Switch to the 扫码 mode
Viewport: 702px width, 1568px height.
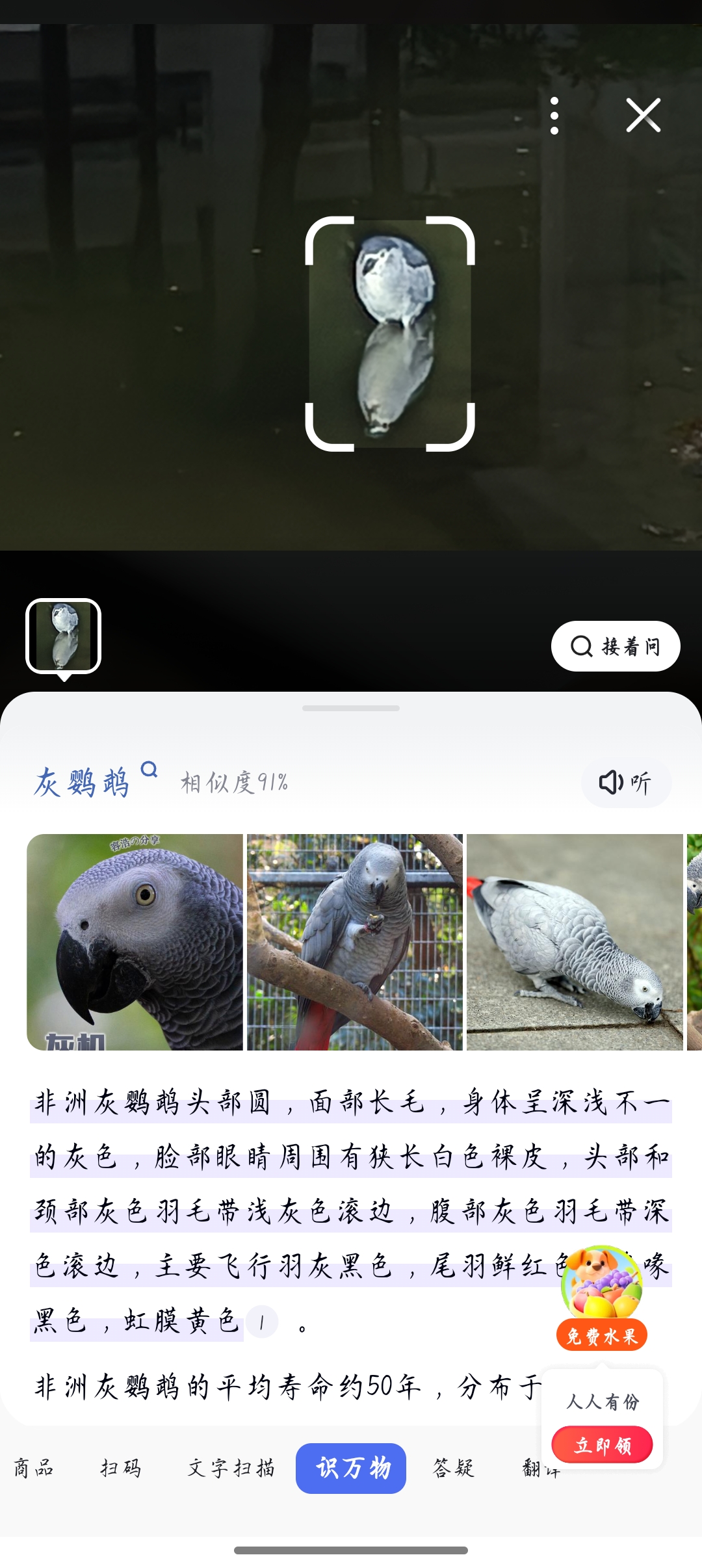click(x=120, y=1468)
